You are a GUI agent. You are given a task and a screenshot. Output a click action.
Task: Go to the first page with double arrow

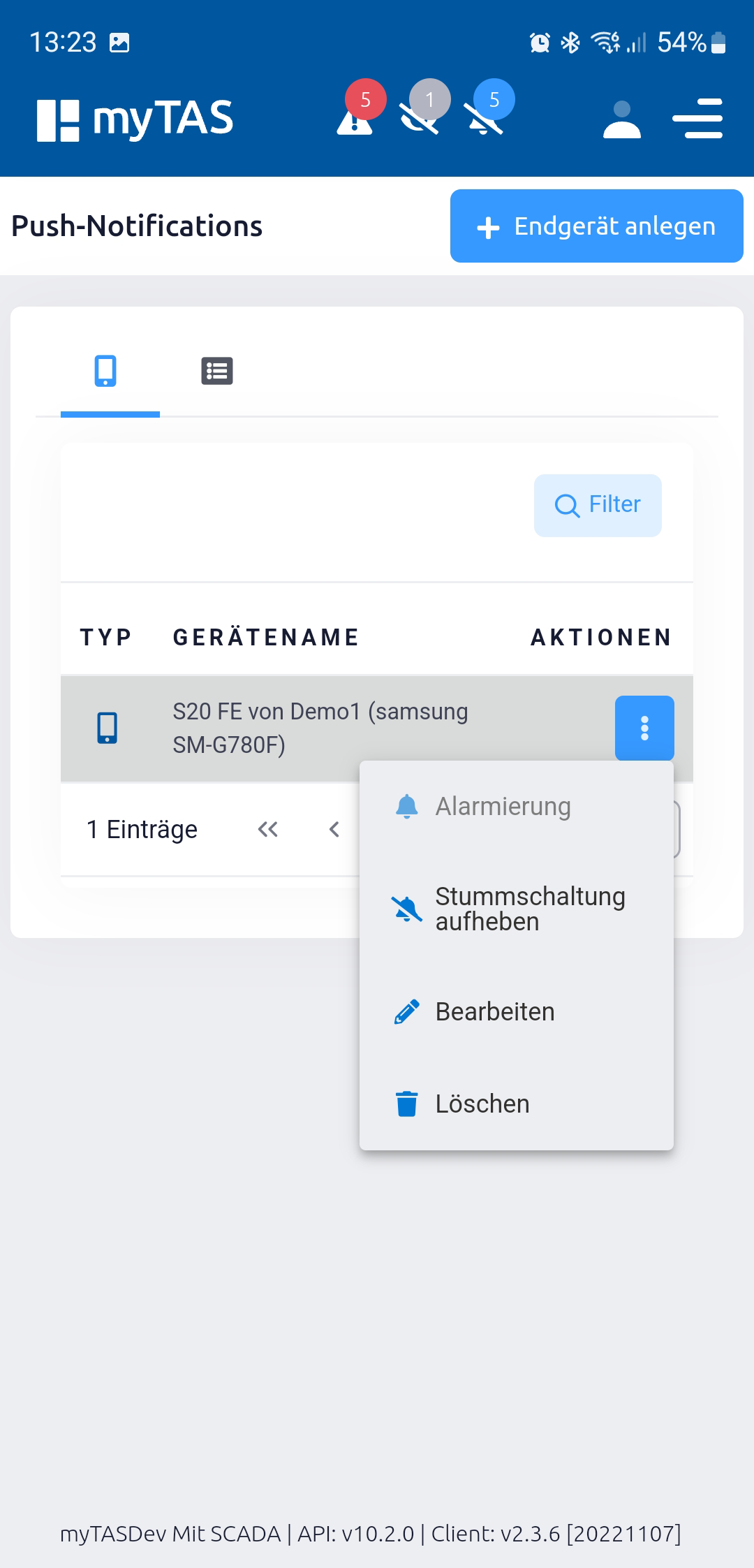pos(268,829)
